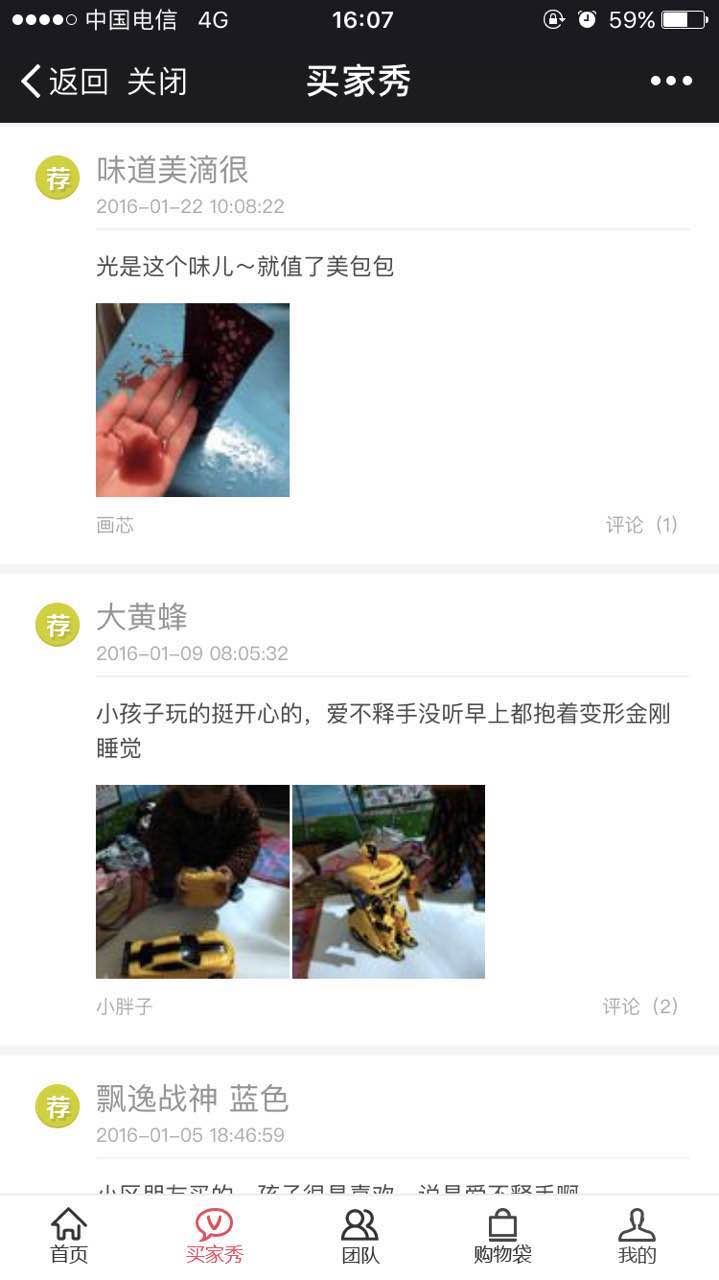Viewport: 719px width, 1280px height.
Task: Switch to the 首页 home tab
Action: (69, 1236)
